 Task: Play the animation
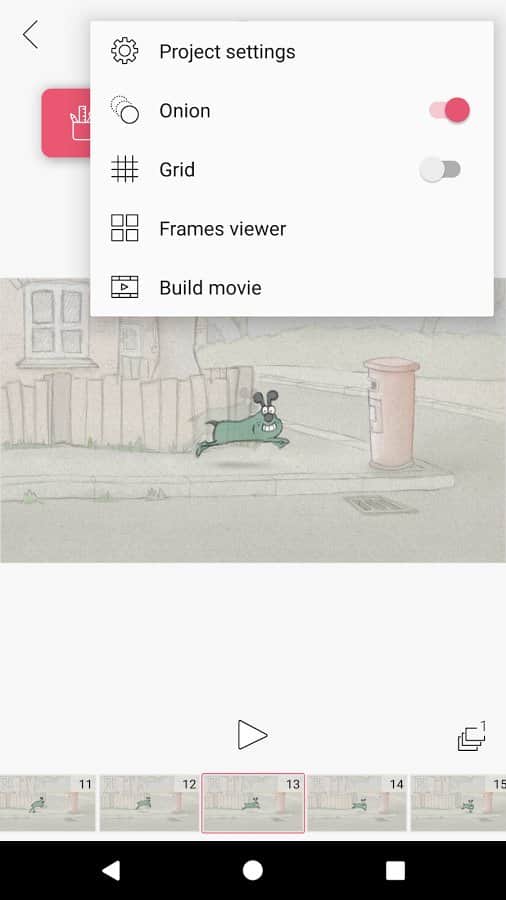[x=252, y=735]
